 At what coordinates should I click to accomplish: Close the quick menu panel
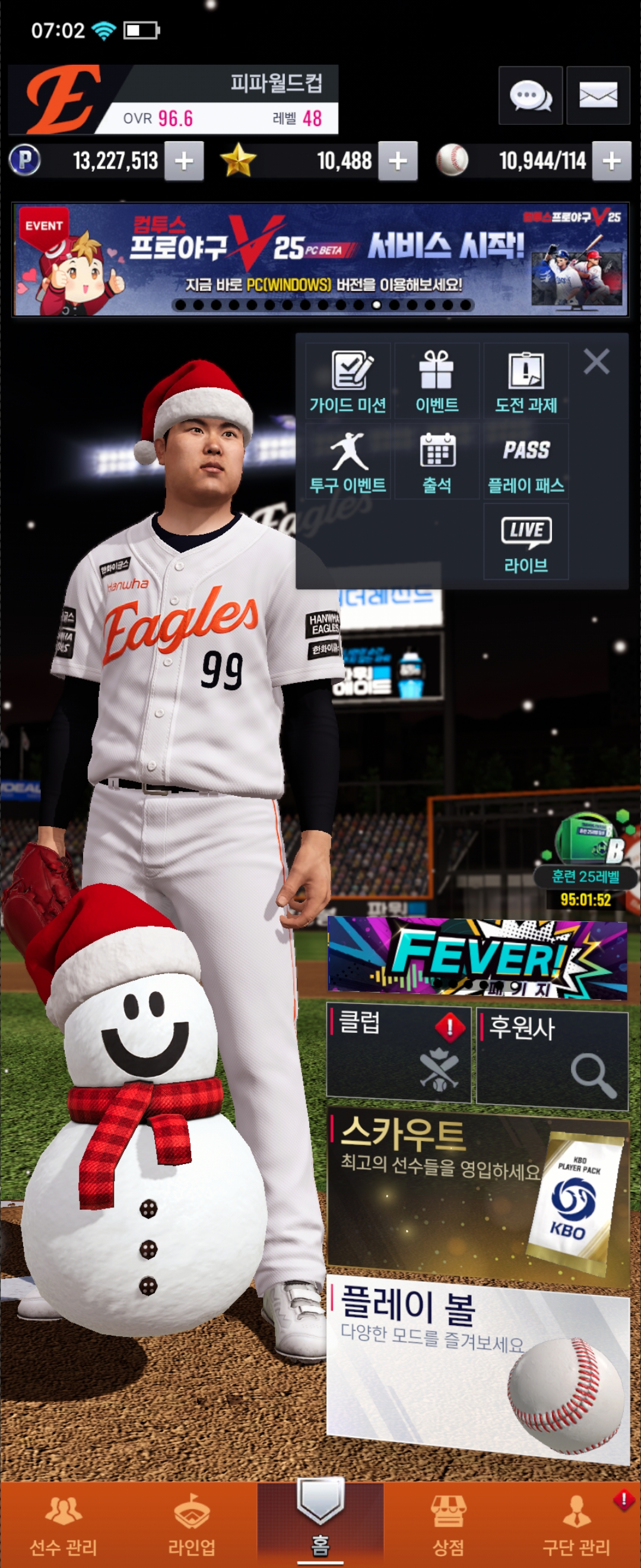[596, 362]
